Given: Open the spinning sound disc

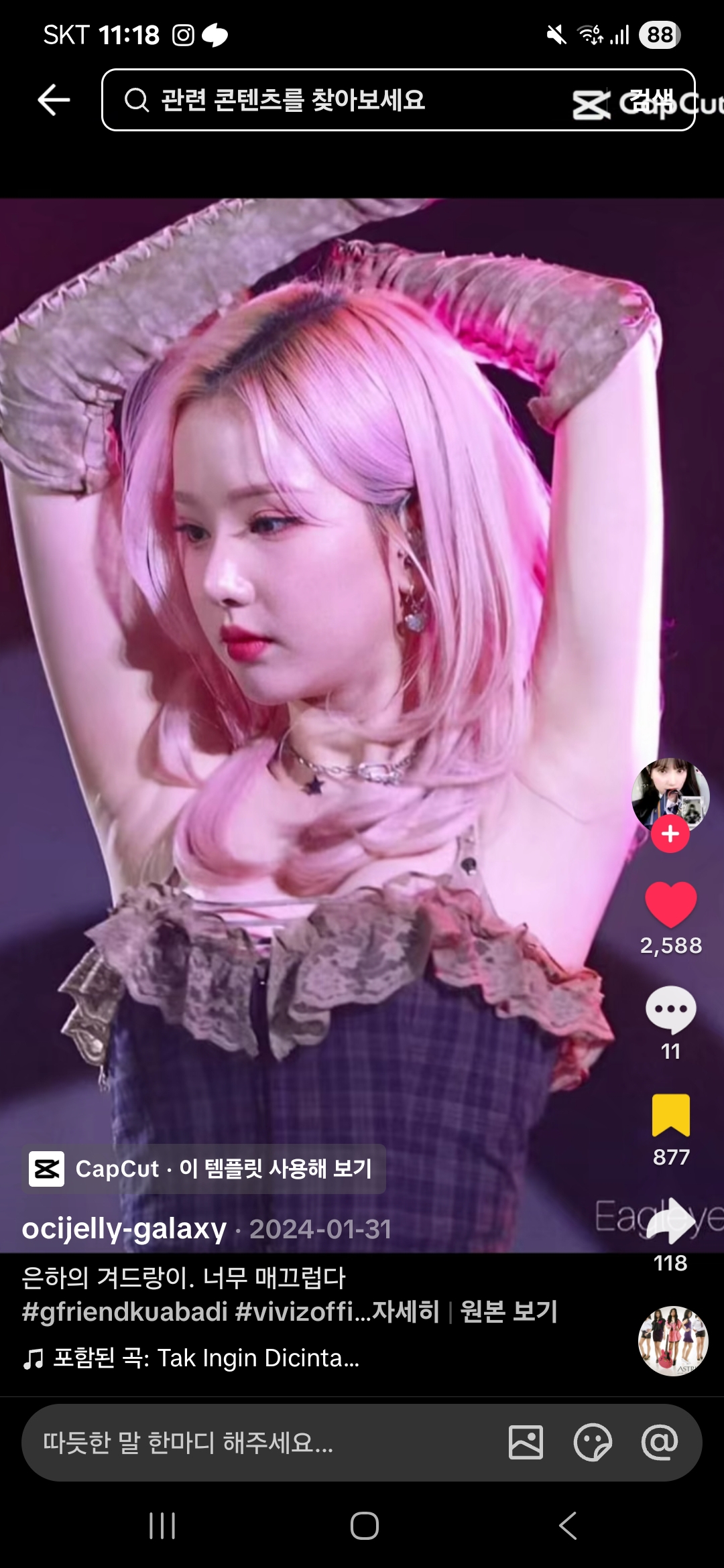Looking at the screenshot, I should click(x=672, y=1341).
